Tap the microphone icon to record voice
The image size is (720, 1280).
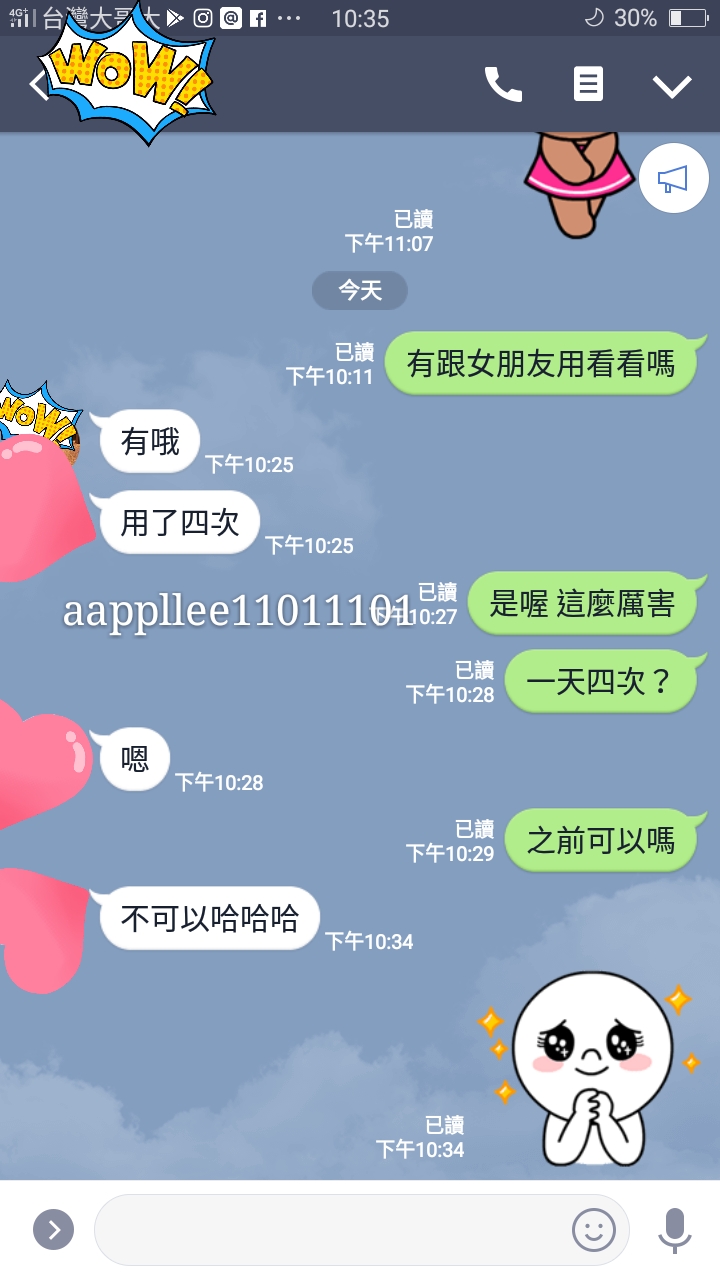click(672, 1229)
